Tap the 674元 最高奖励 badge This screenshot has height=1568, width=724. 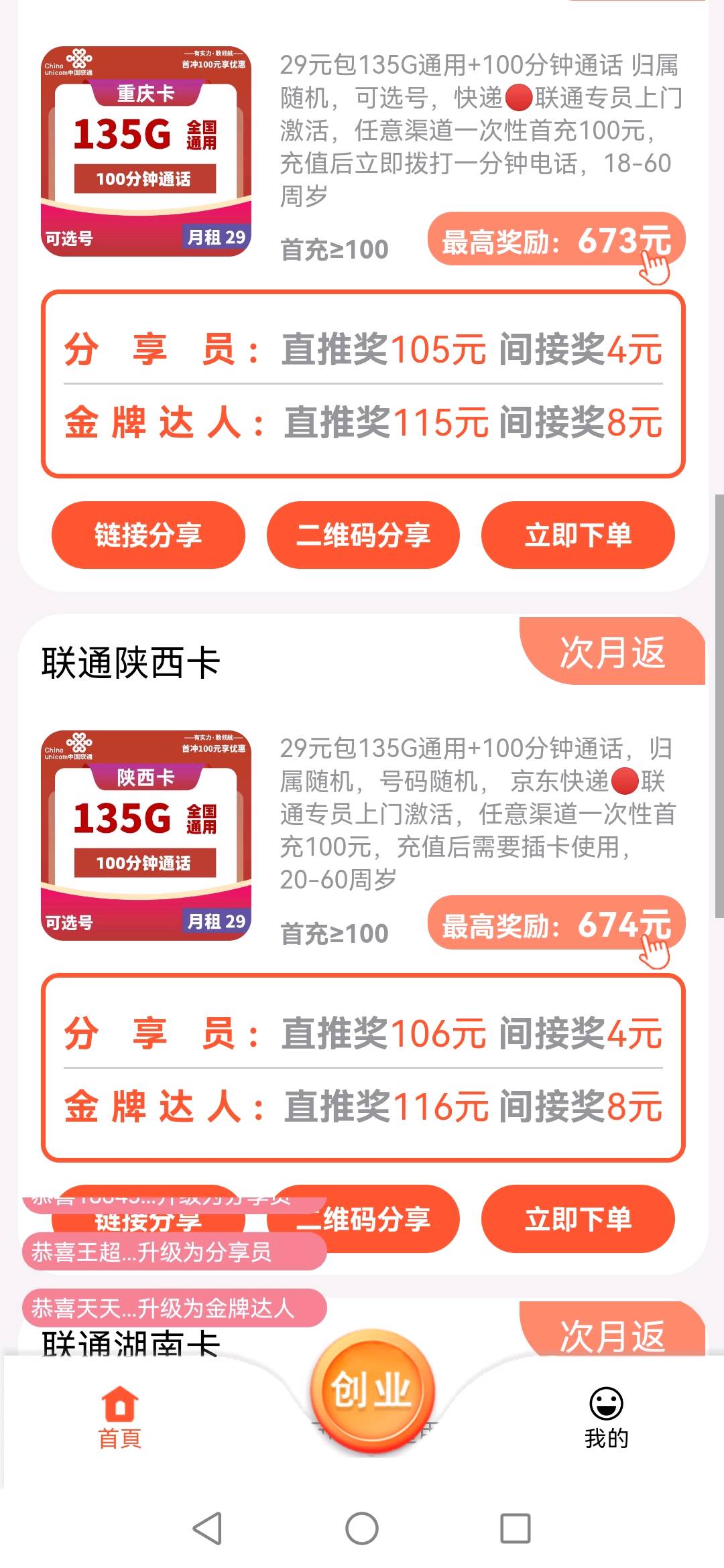click(556, 923)
